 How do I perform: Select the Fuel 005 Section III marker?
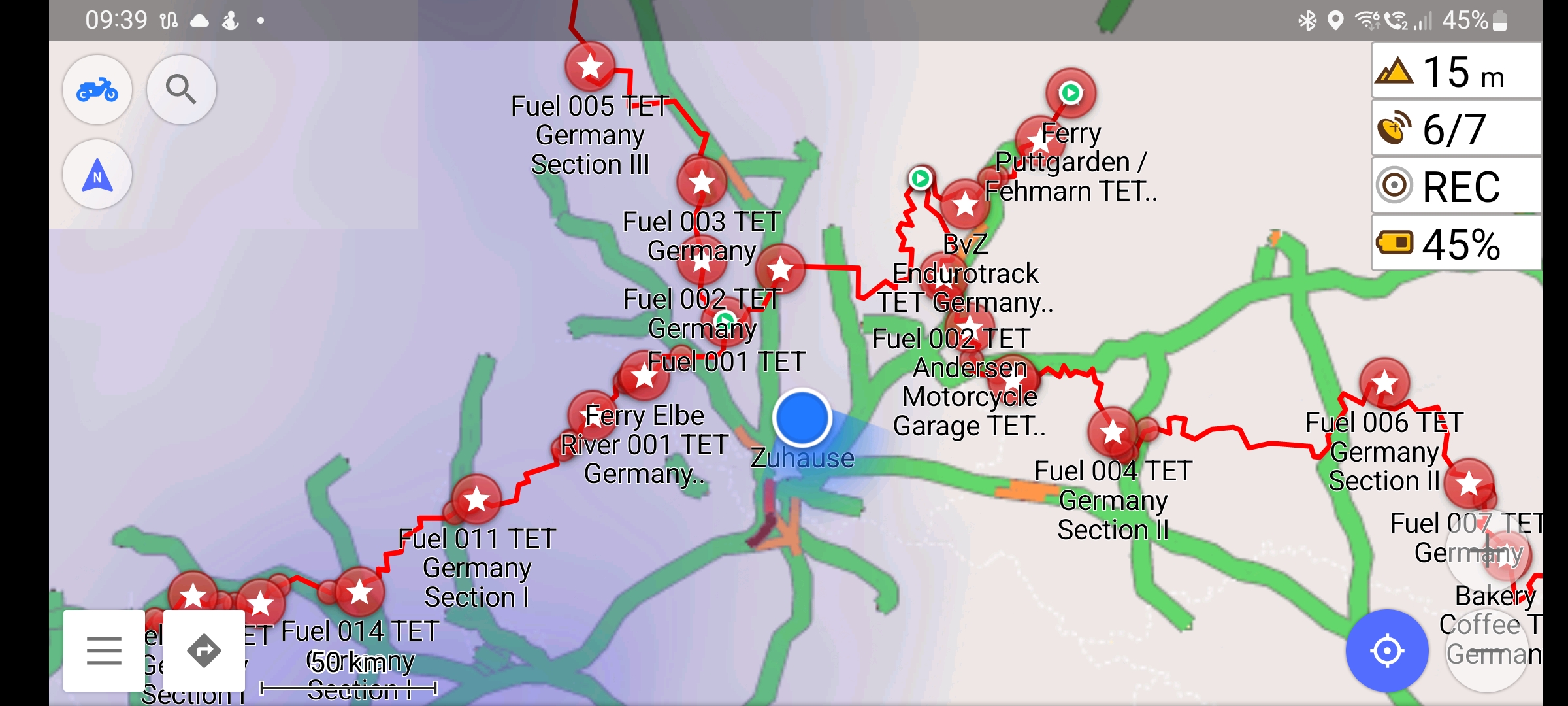(590, 66)
